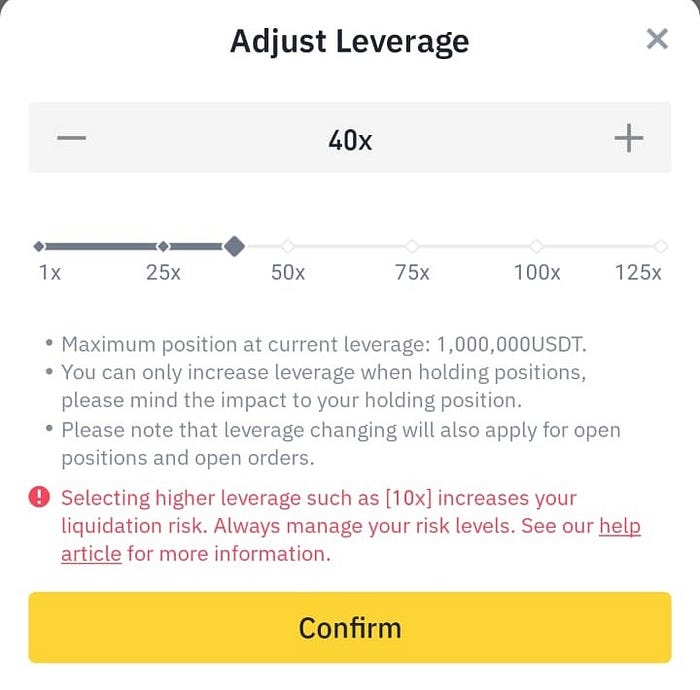Image resolution: width=700 pixels, height=690 pixels.
Task: Edit the 40x leverage value field
Action: pyautogui.click(x=350, y=139)
